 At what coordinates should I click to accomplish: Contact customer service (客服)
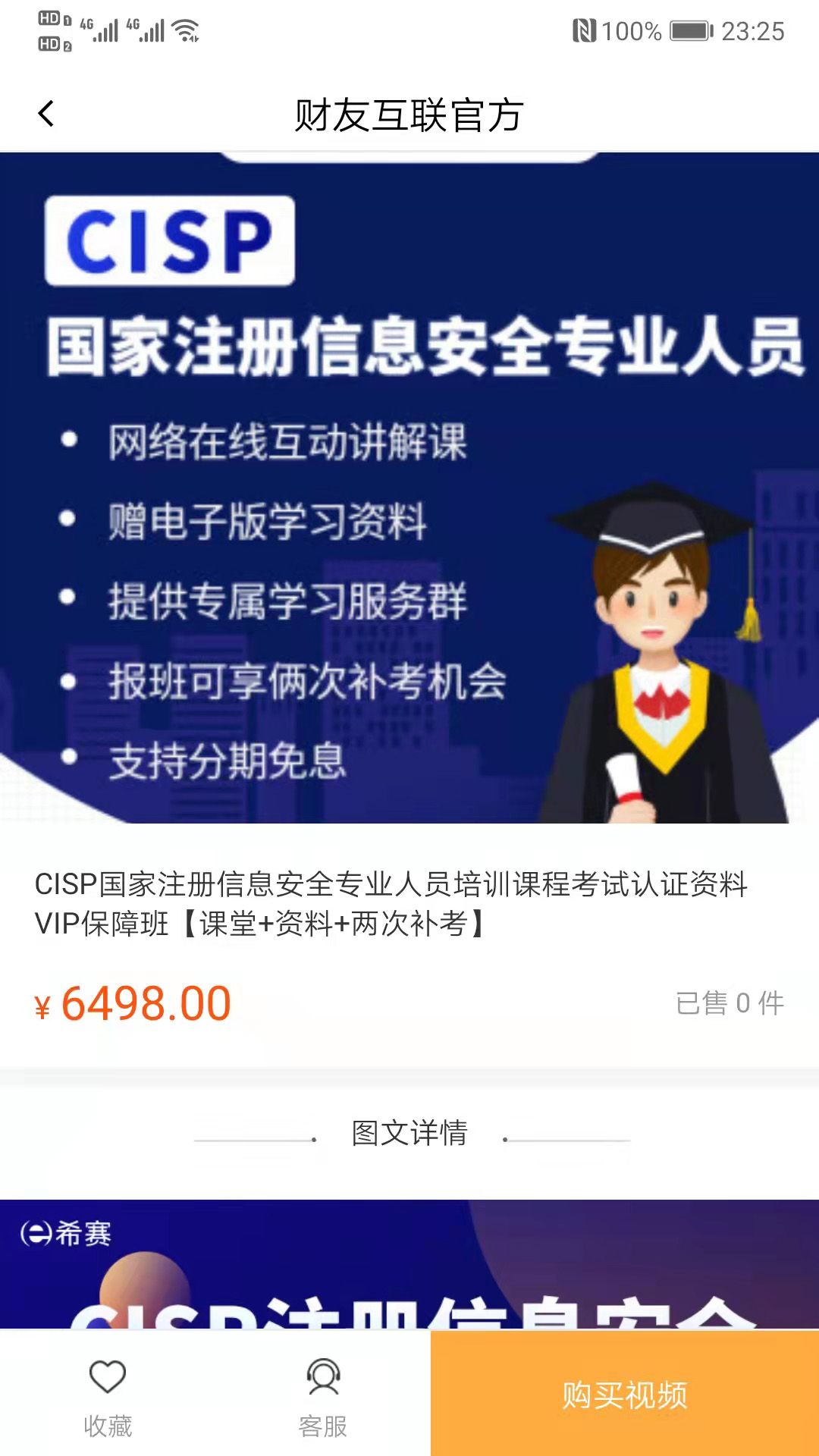point(323,1394)
